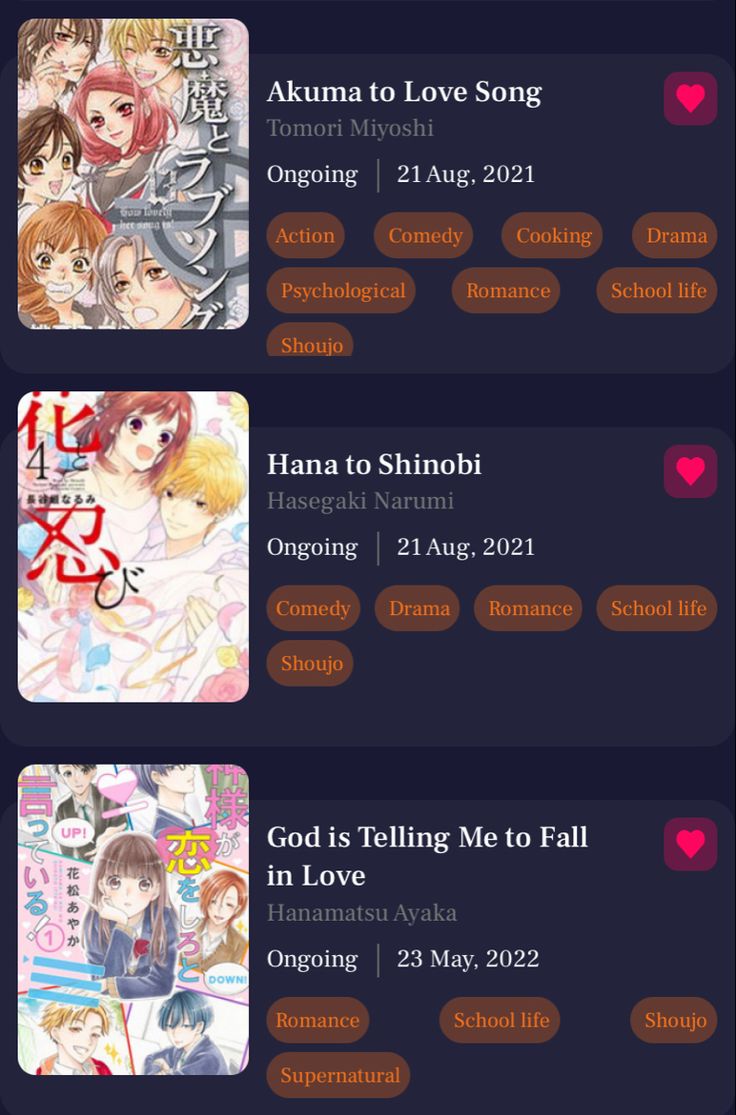Open the Hana to Shinobi cover
Image resolution: width=736 pixels, height=1115 pixels.
133,547
